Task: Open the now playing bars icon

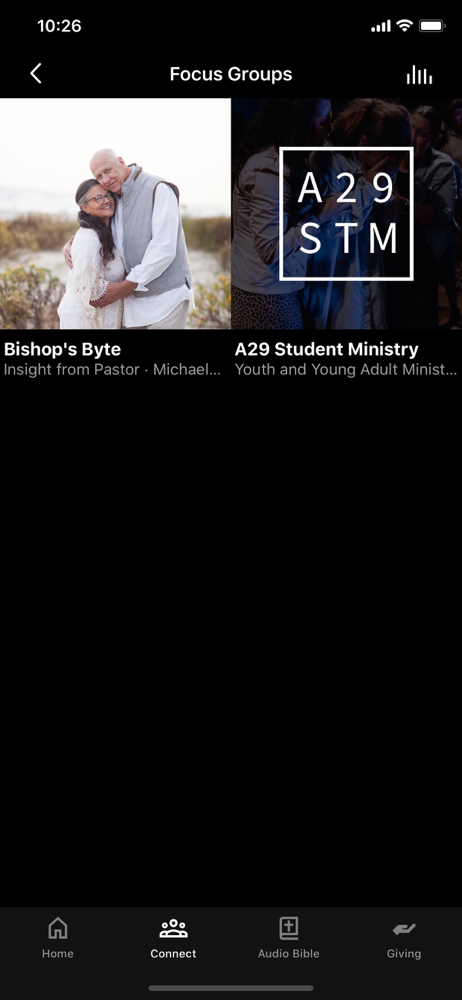Action: point(419,75)
